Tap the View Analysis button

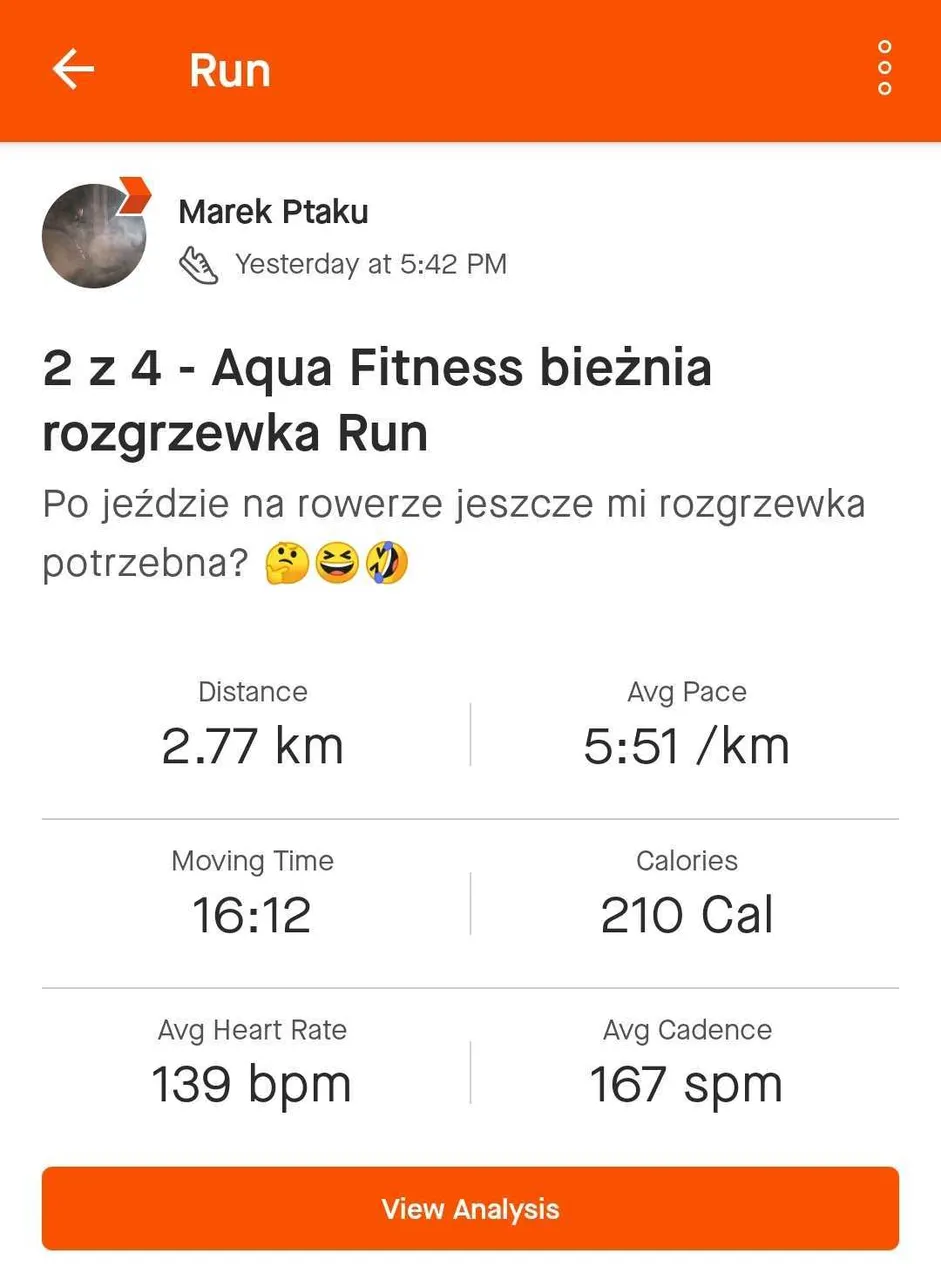(470, 1208)
